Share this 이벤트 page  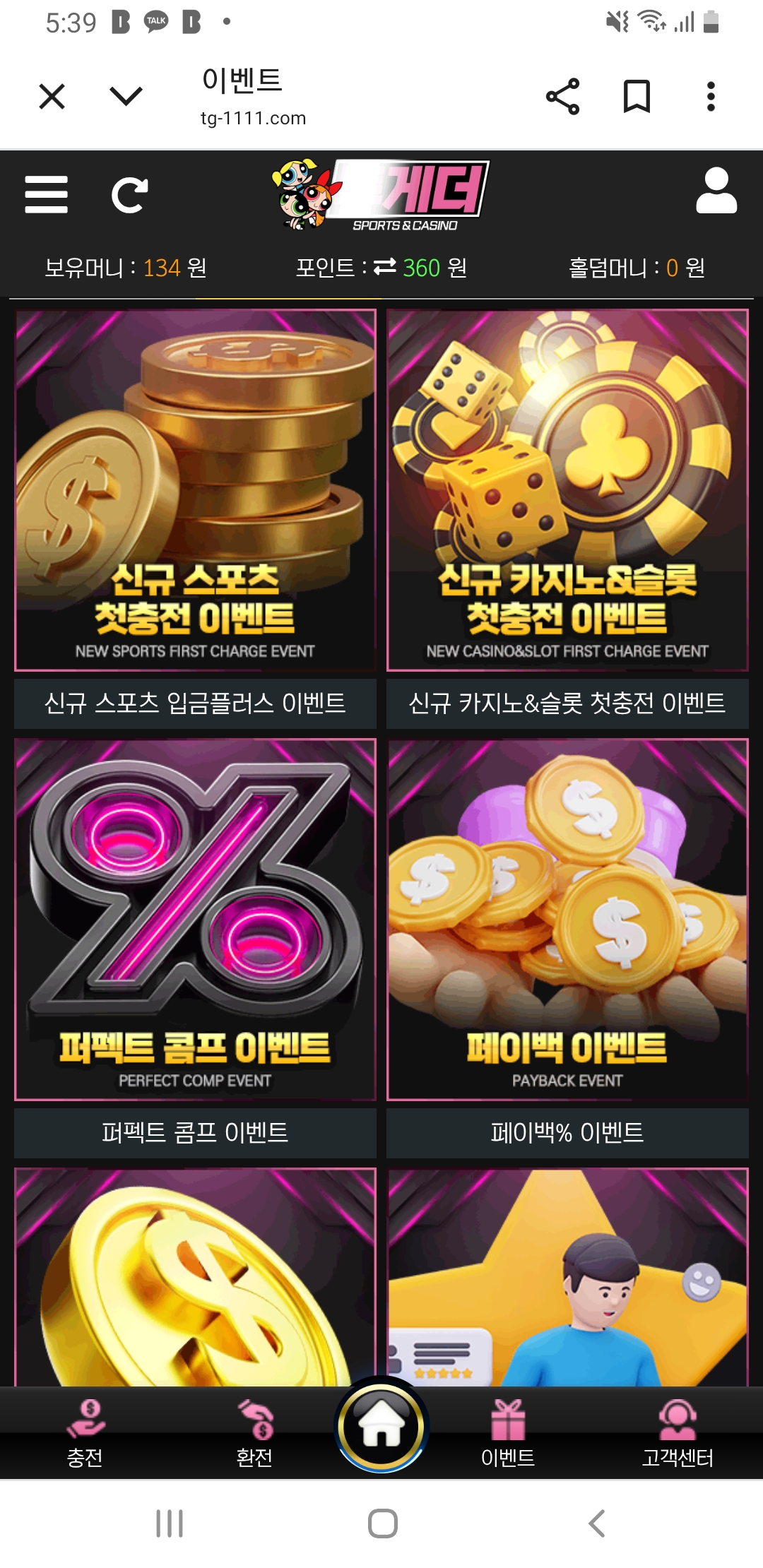[562, 96]
